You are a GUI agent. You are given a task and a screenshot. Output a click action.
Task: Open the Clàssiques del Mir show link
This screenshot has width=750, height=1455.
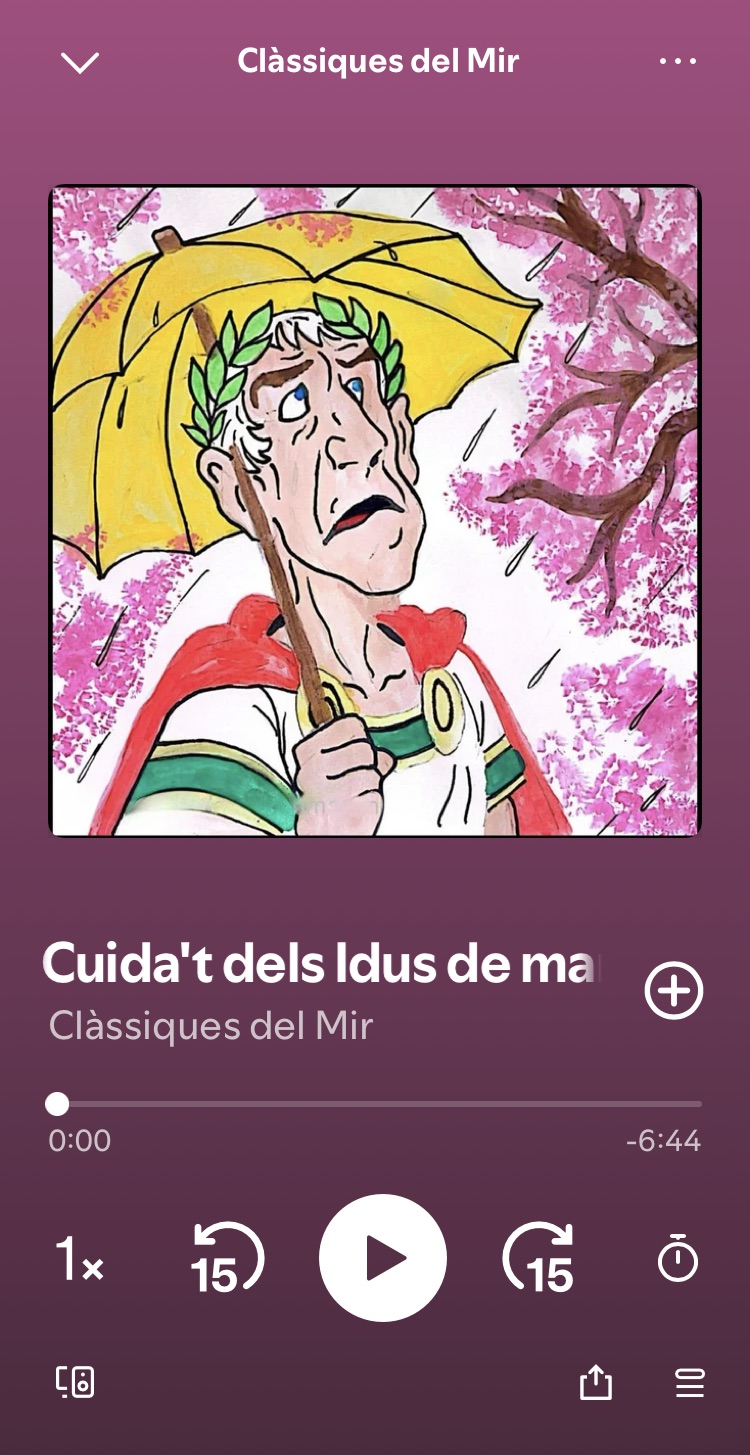[x=211, y=1026]
